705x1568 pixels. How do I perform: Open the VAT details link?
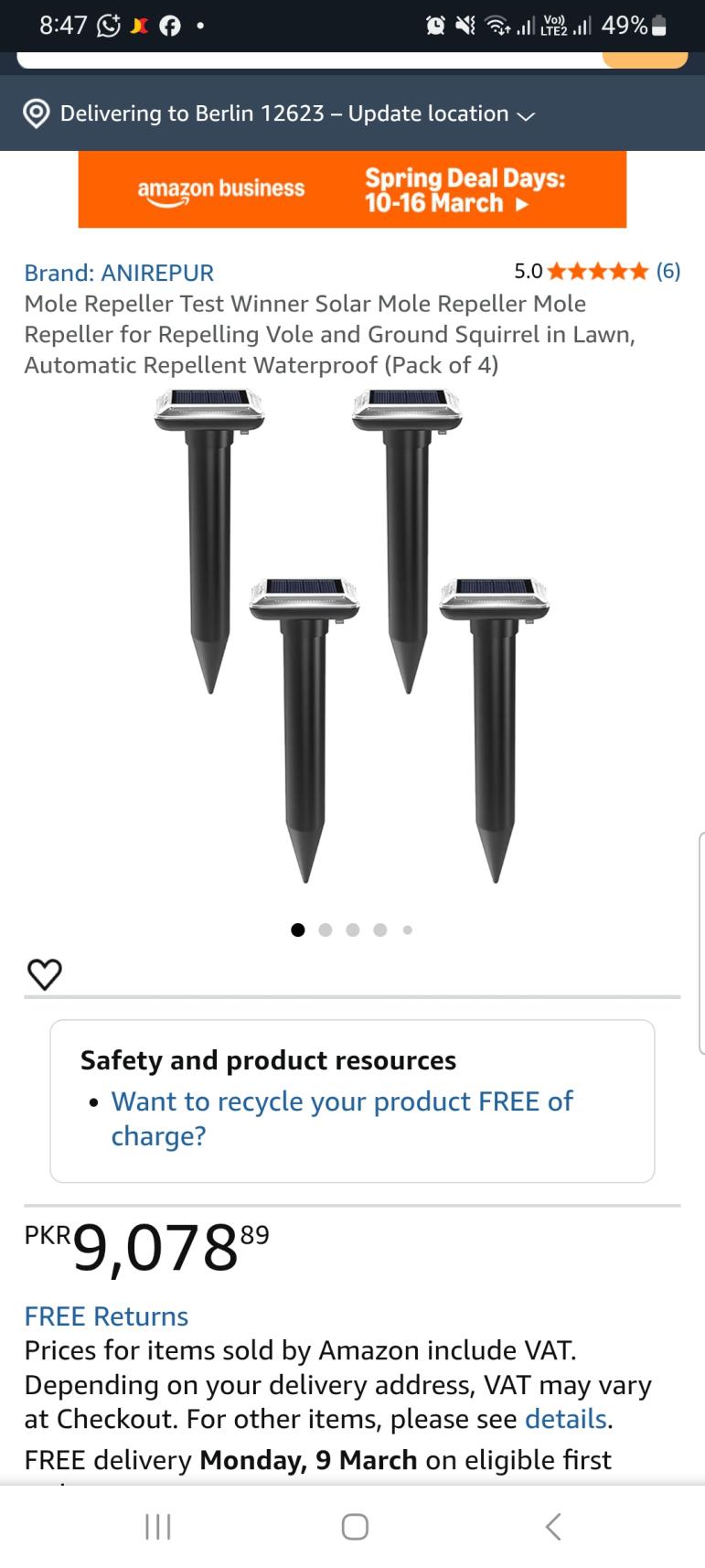(565, 1418)
